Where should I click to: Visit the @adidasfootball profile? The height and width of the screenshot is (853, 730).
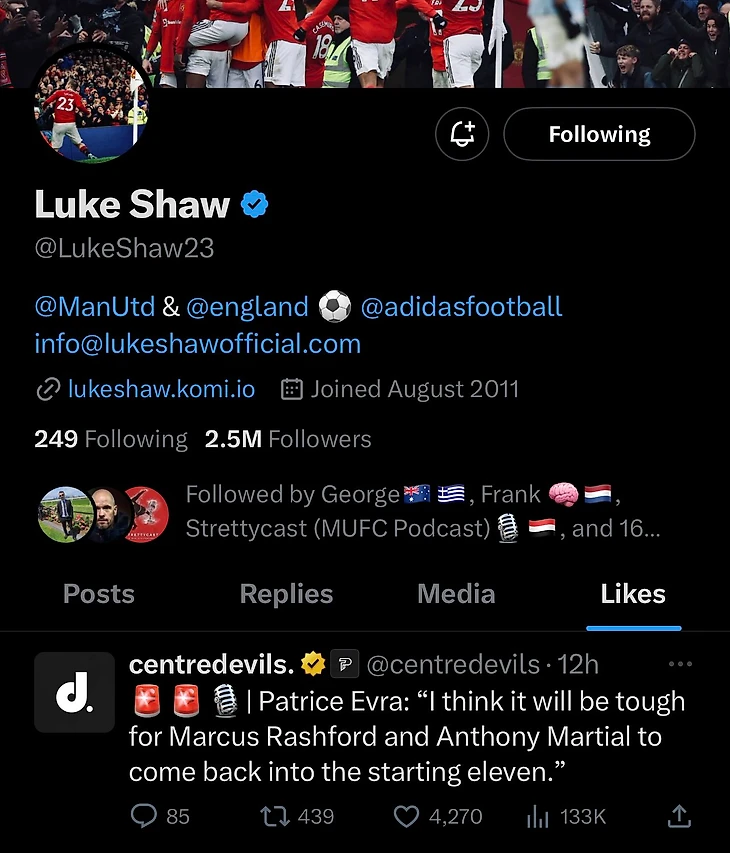[x=460, y=306]
